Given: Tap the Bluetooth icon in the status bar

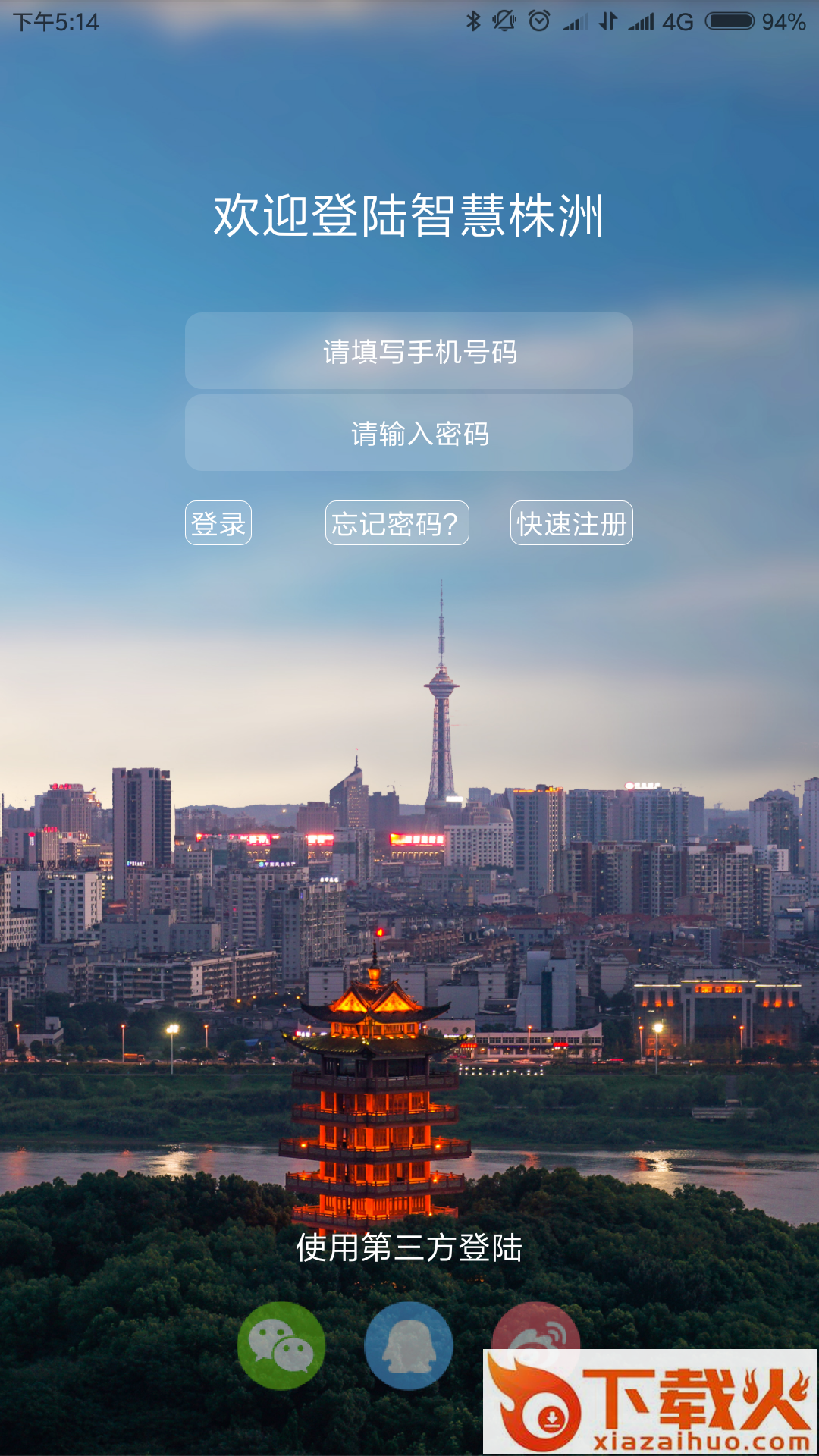Looking at the screenshot, I should point(473,20).
